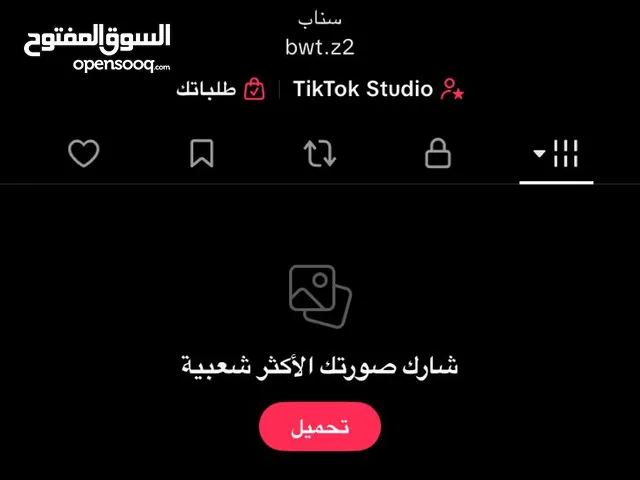This screenshot has width=640, height=480.
Task: Tap the red تحميل upload button
Action: 320,427
